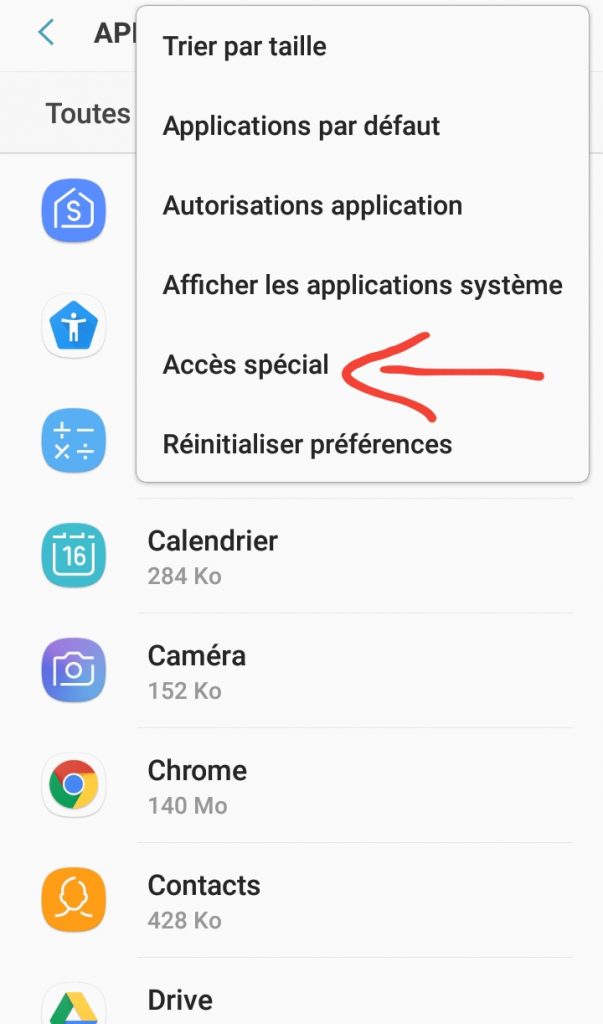Open Accès spécial
603x1024 pixels.
pyautogui.click(x=246, y=365)
